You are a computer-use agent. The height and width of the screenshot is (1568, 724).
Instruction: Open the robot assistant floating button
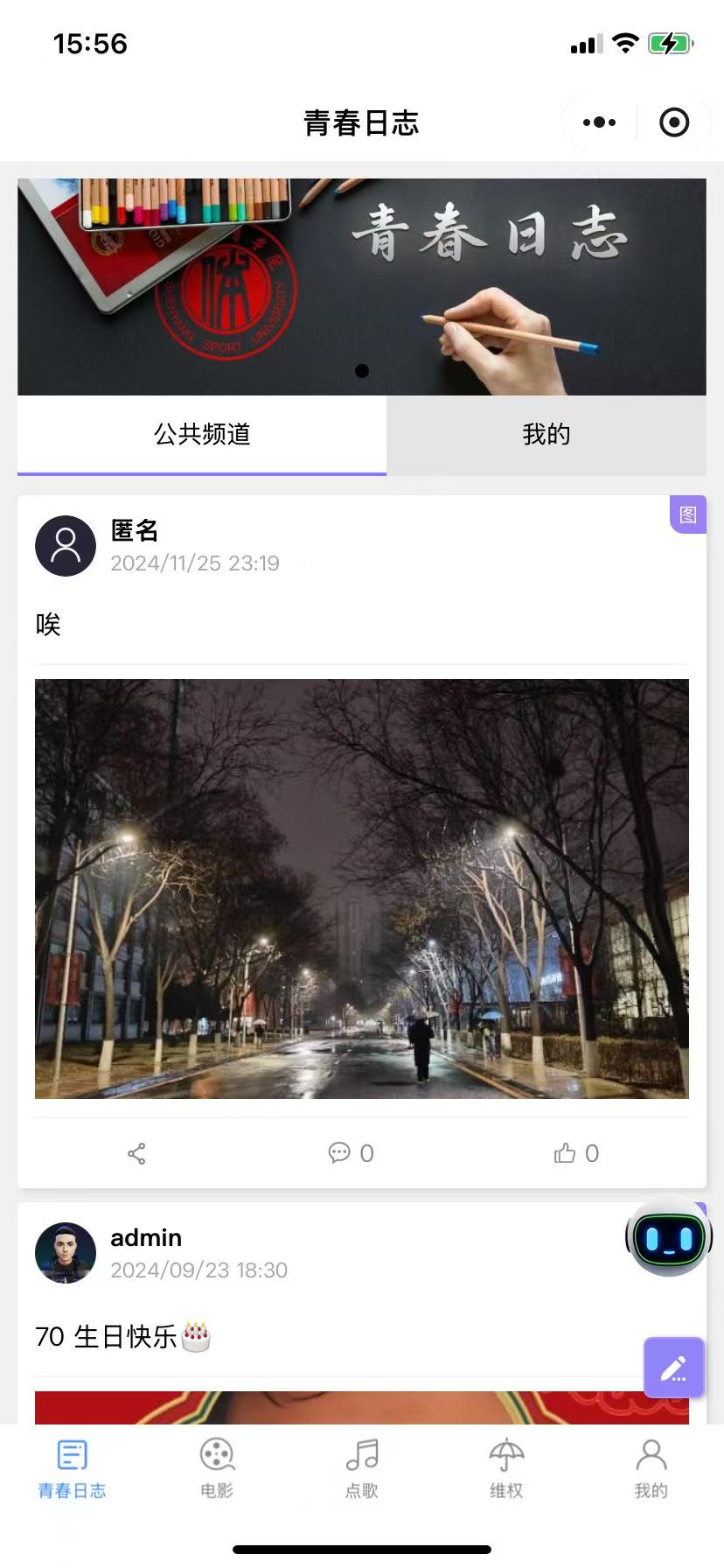(x=669, y=1237)
